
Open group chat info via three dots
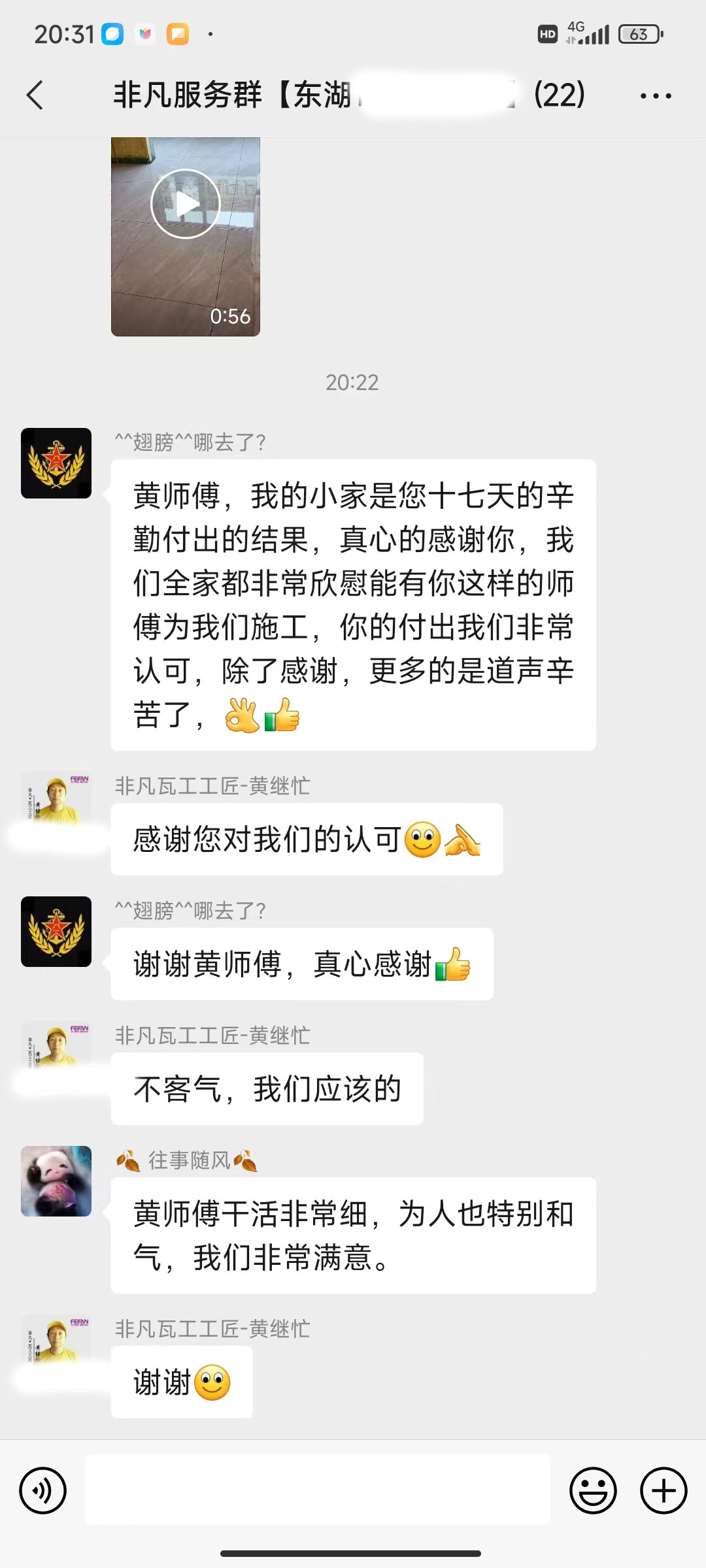655,95
